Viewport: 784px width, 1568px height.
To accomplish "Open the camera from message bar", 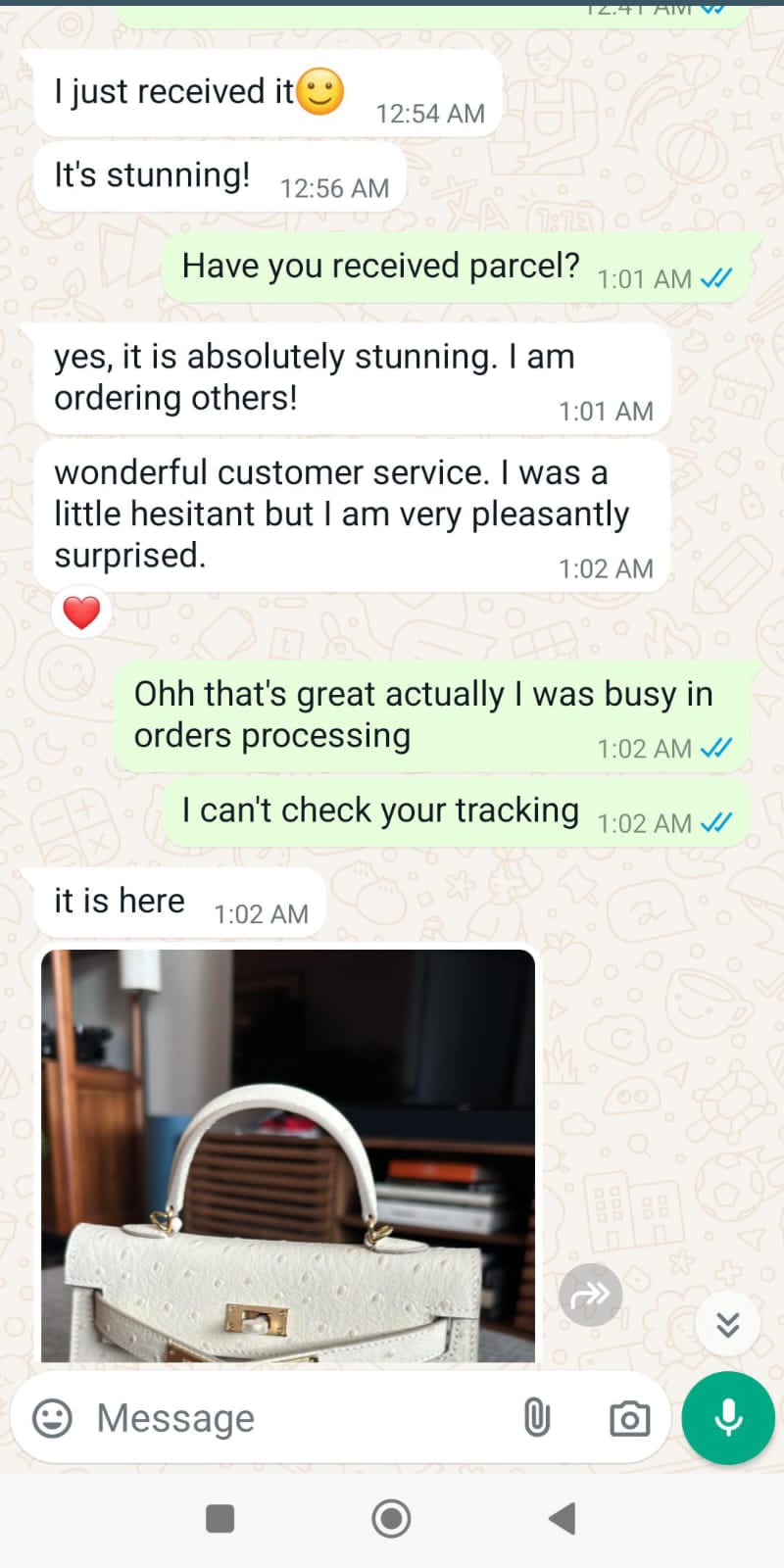I will (x=629, y=1418).
